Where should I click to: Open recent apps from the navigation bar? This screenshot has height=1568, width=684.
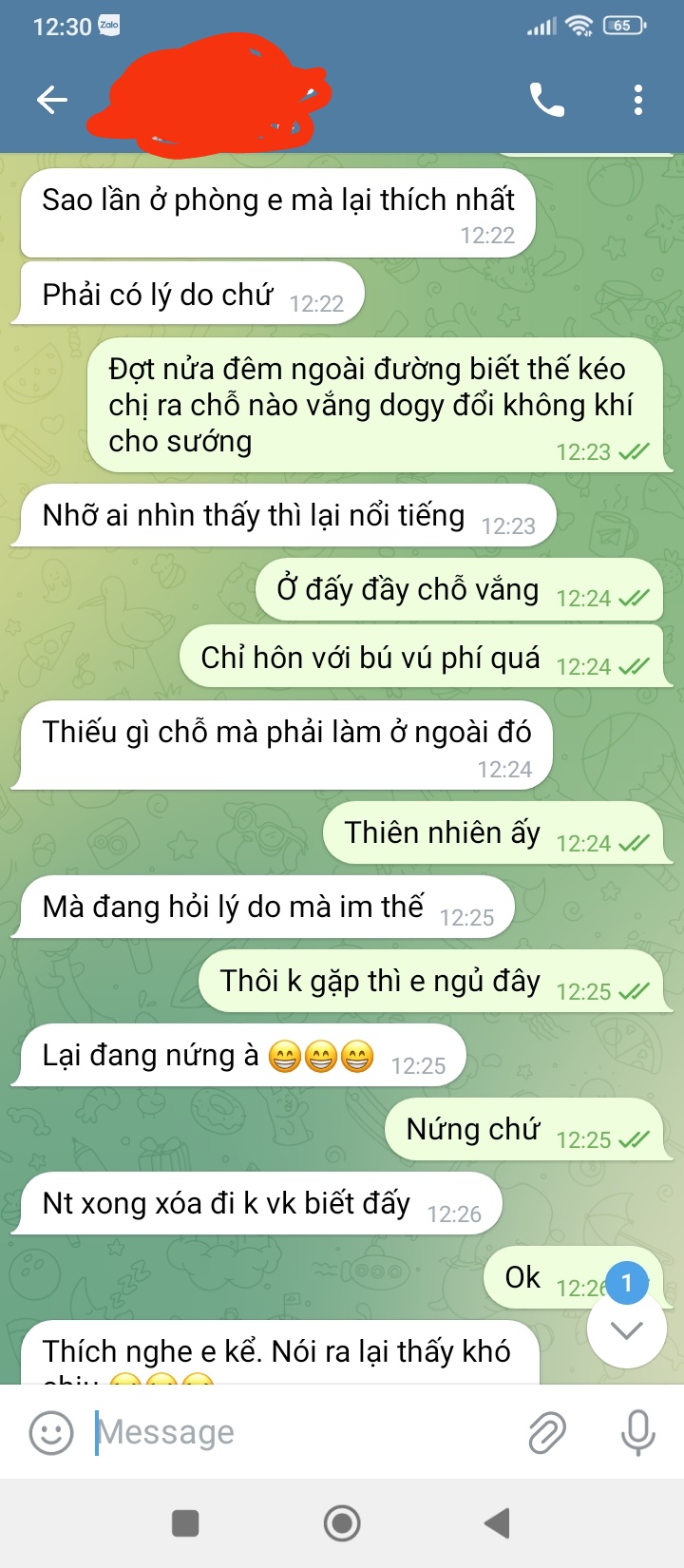click(185, 1523)
